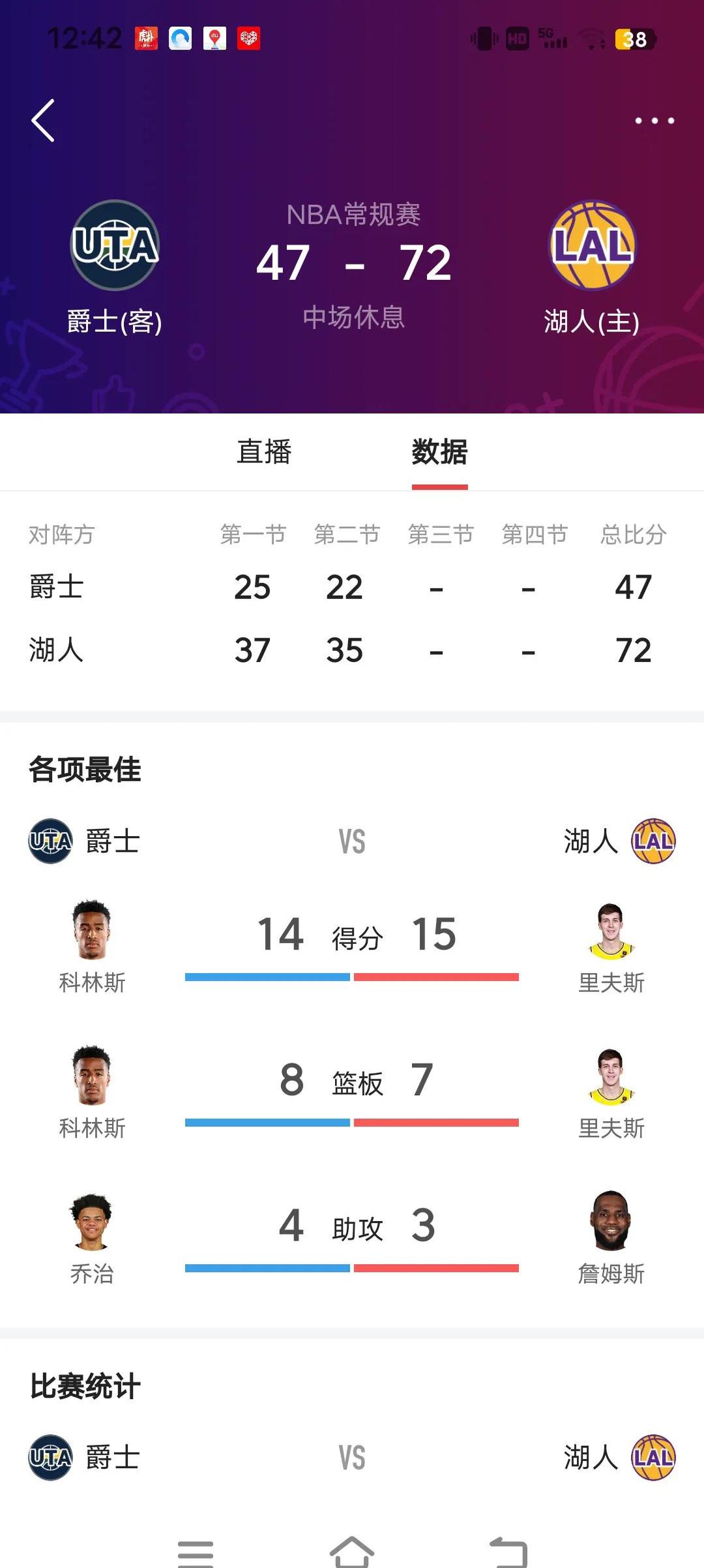This screenshot has height=1568, width=704.
Task: Open the system recent apps menu
Action: (x=196, y=1552)
